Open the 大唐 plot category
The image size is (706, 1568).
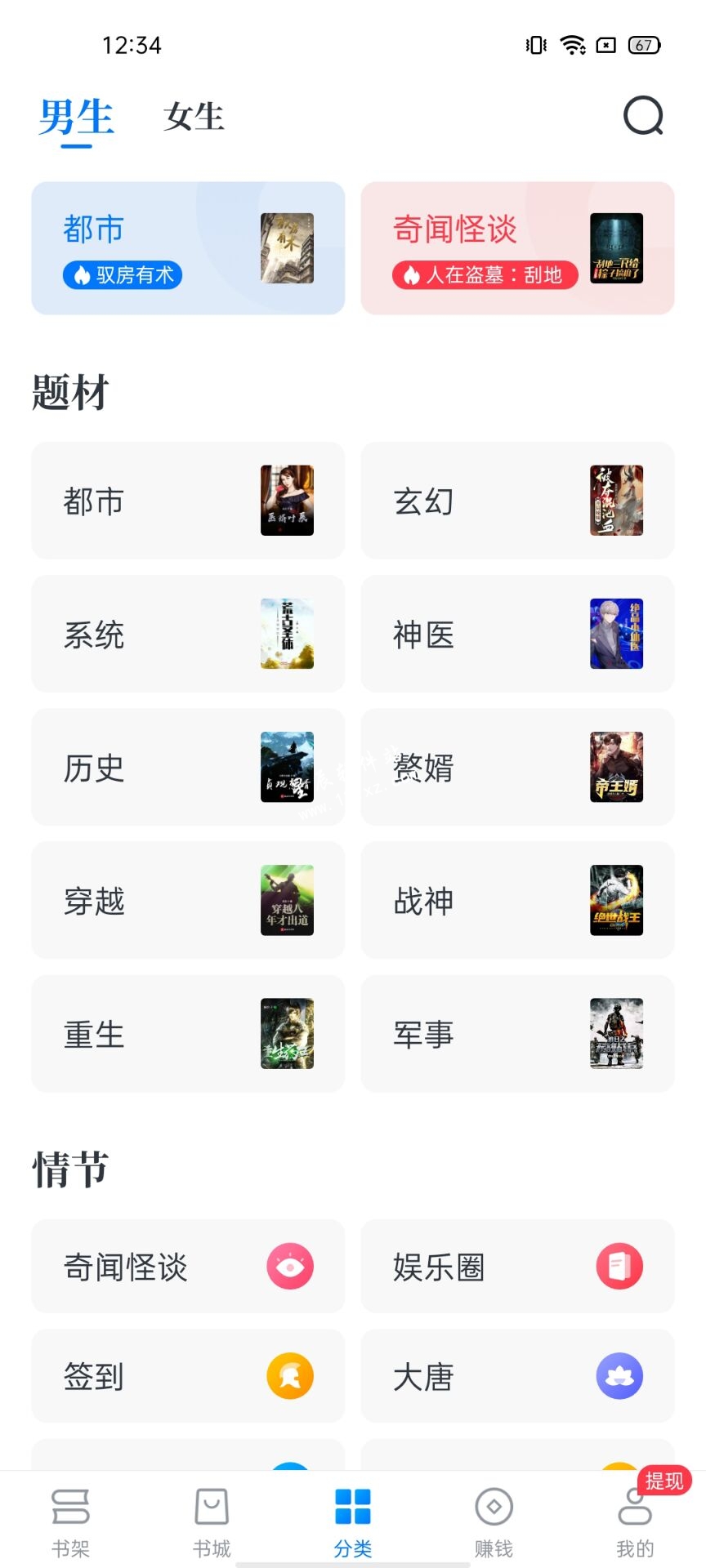517,1376
